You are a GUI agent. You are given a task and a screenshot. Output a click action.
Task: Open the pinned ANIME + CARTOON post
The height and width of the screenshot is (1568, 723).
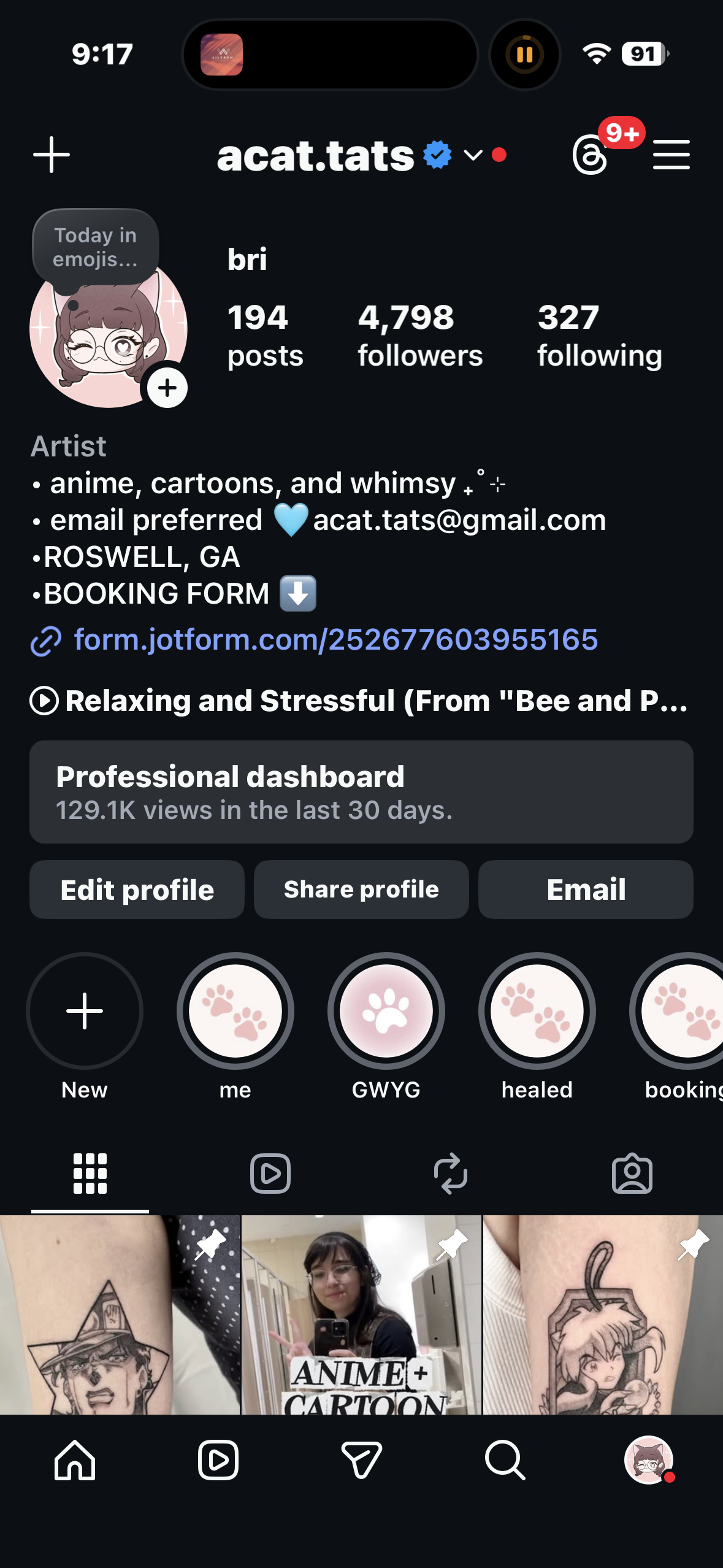pyautogui.click(x=361, y=1315)
